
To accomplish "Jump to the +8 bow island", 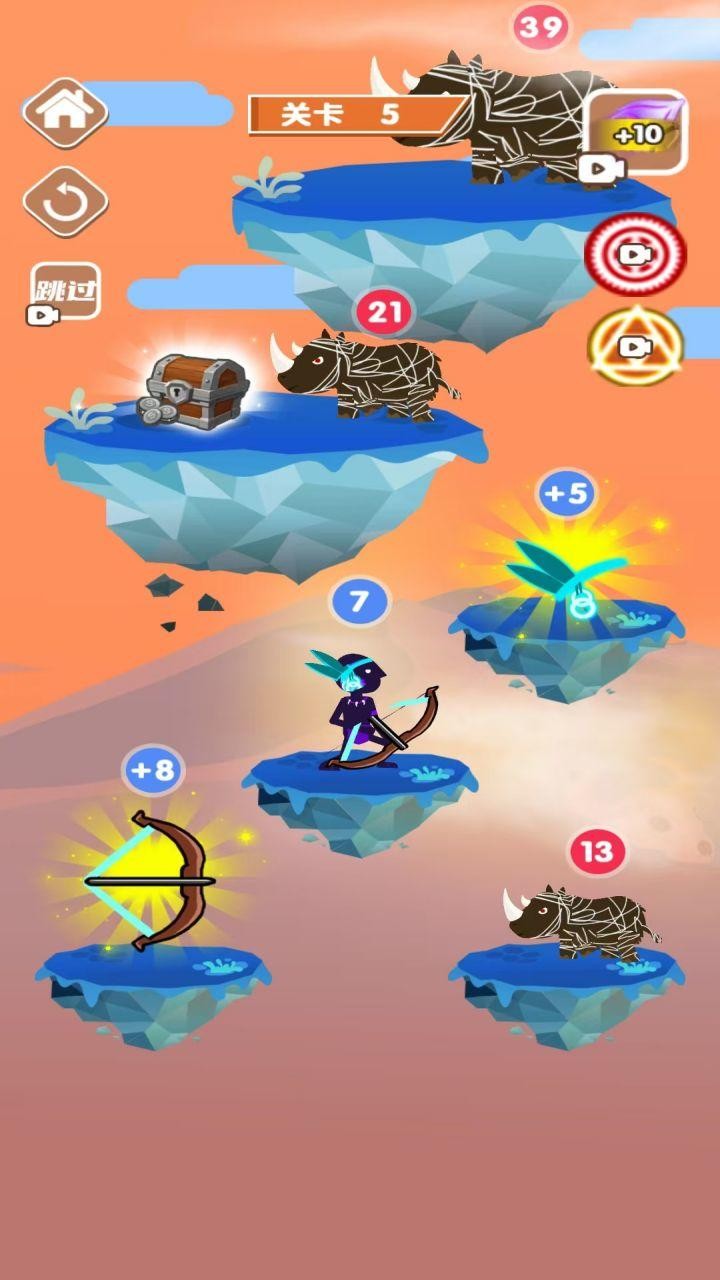I will tap(152, 890).
